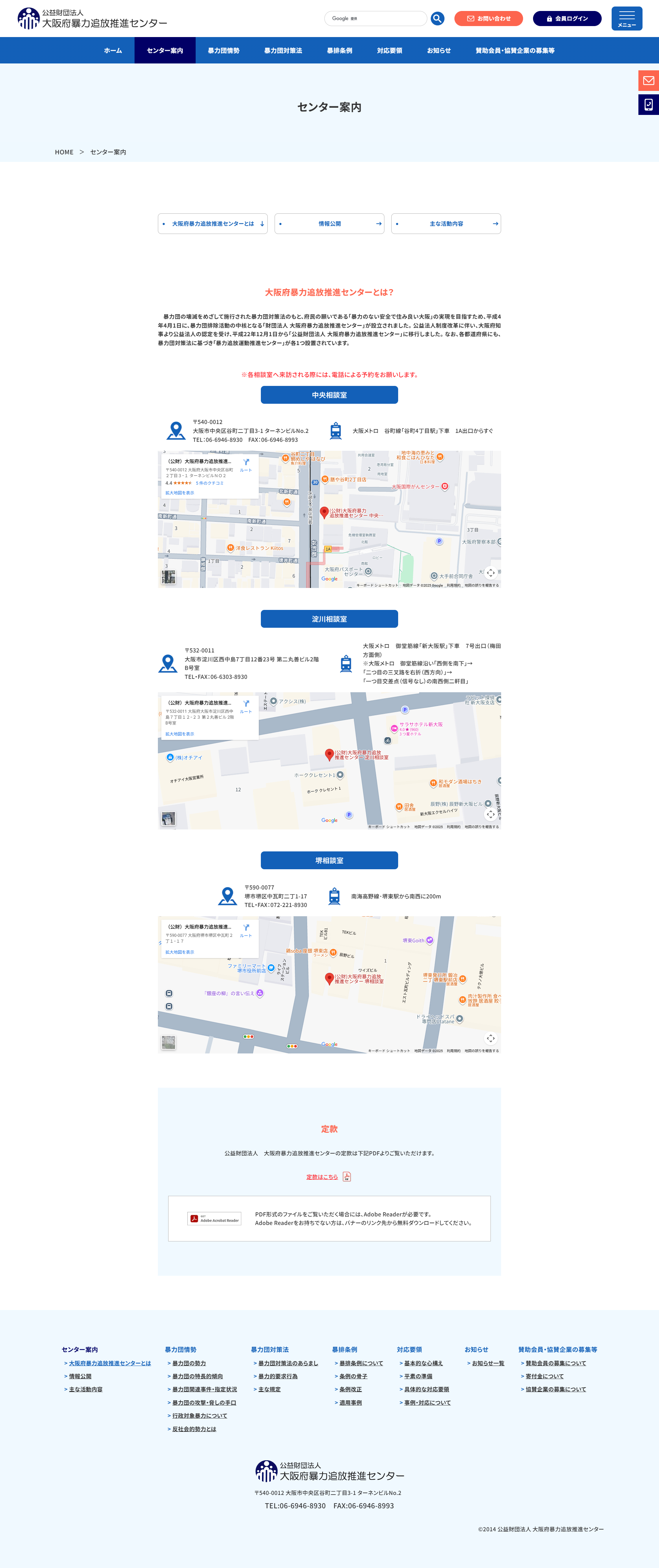659x1568 pixels.
Task: Open the 定款はこちら PDF link
Action: (x=322, y=1177)
